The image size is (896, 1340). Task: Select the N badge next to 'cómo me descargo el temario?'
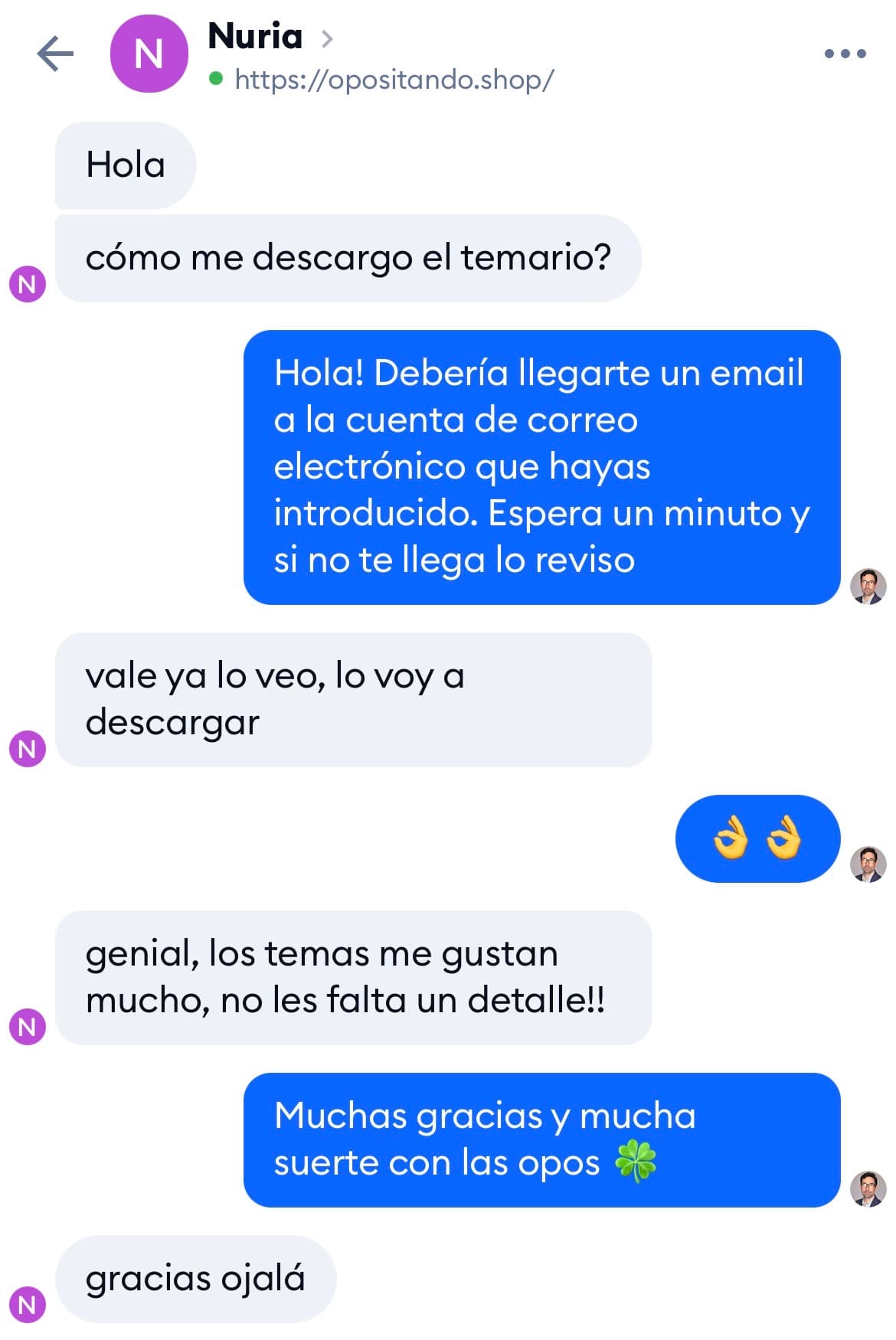(28, 283)
